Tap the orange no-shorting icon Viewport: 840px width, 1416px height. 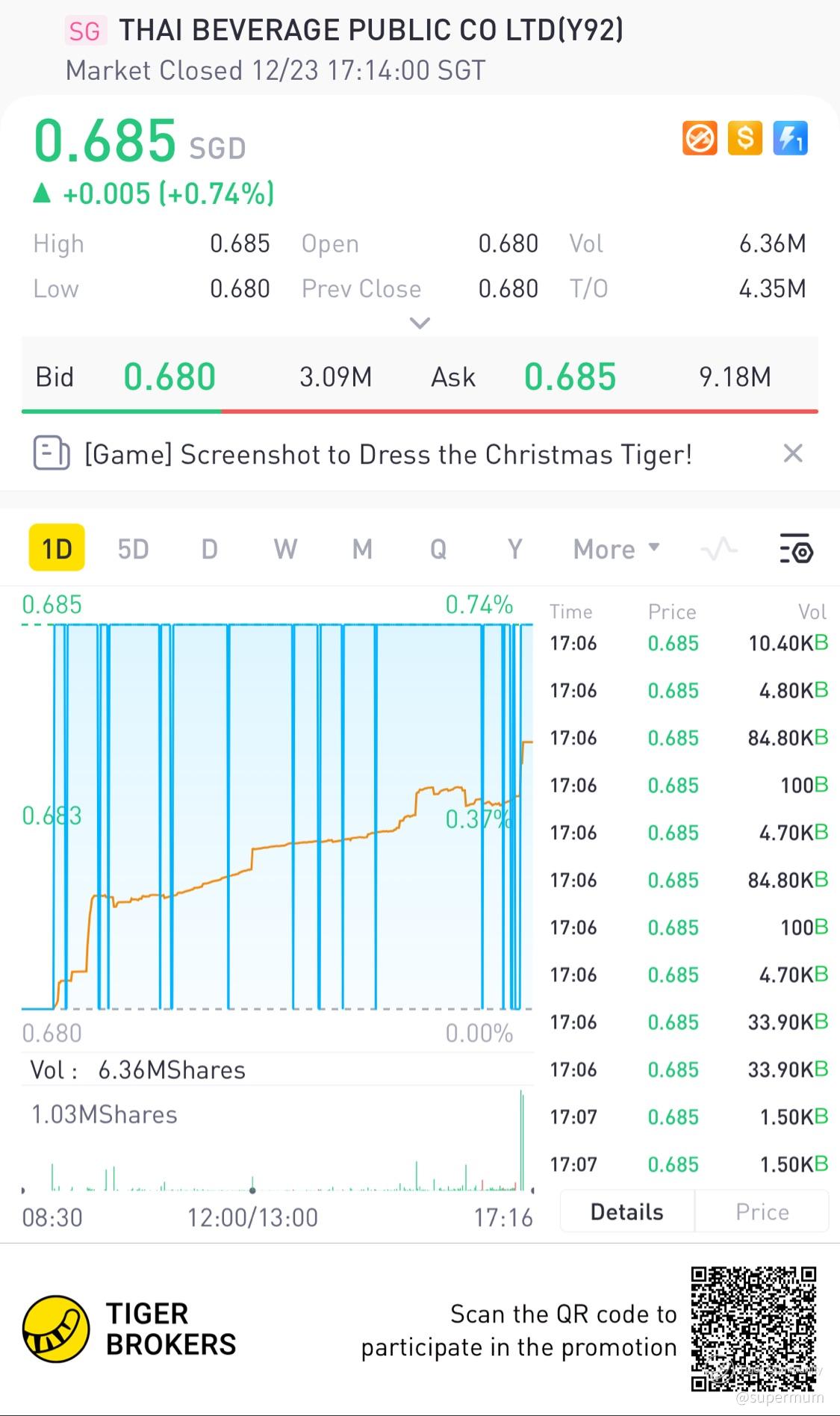700,138
